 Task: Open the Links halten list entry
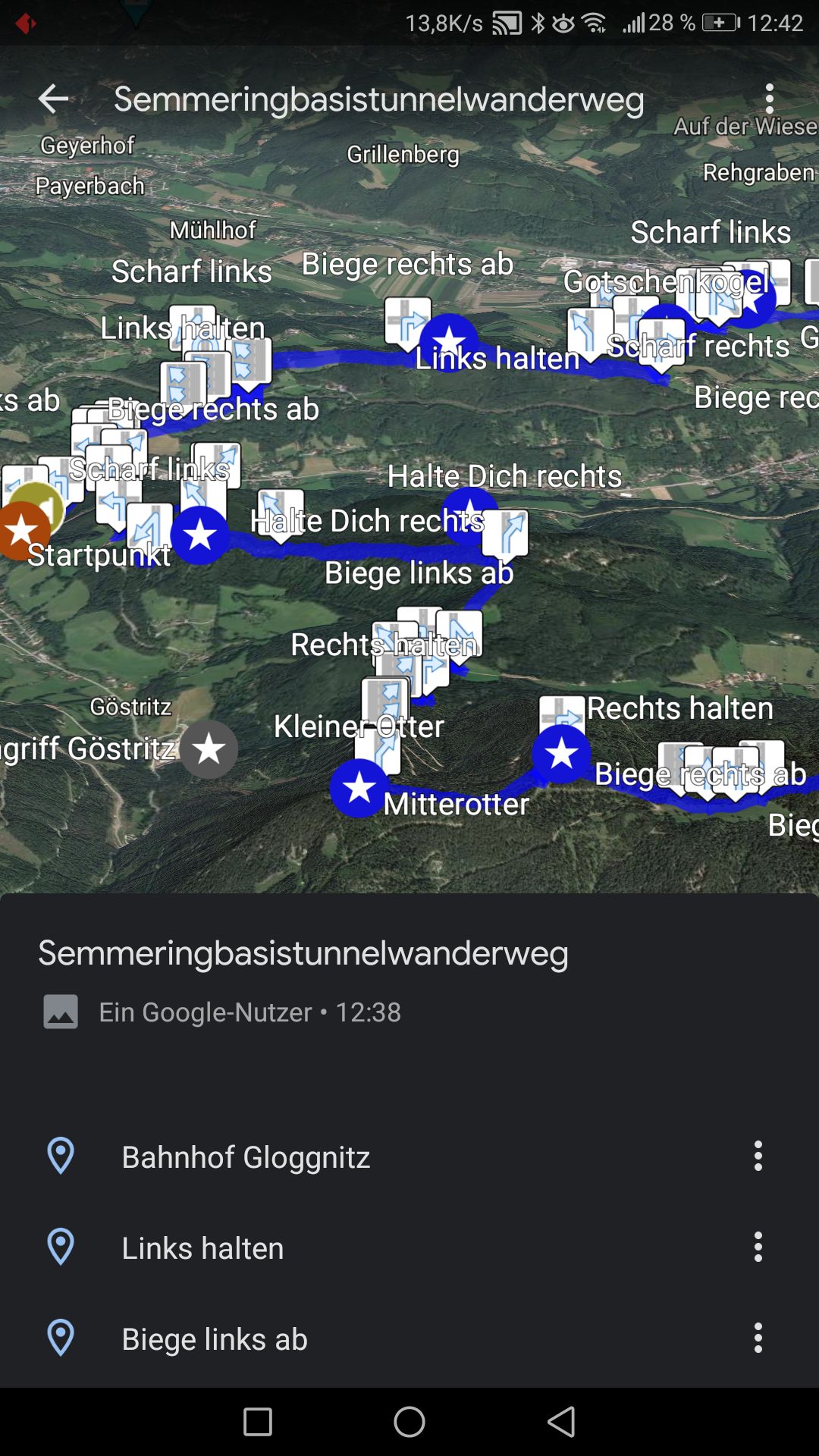tap(202, 1248)
